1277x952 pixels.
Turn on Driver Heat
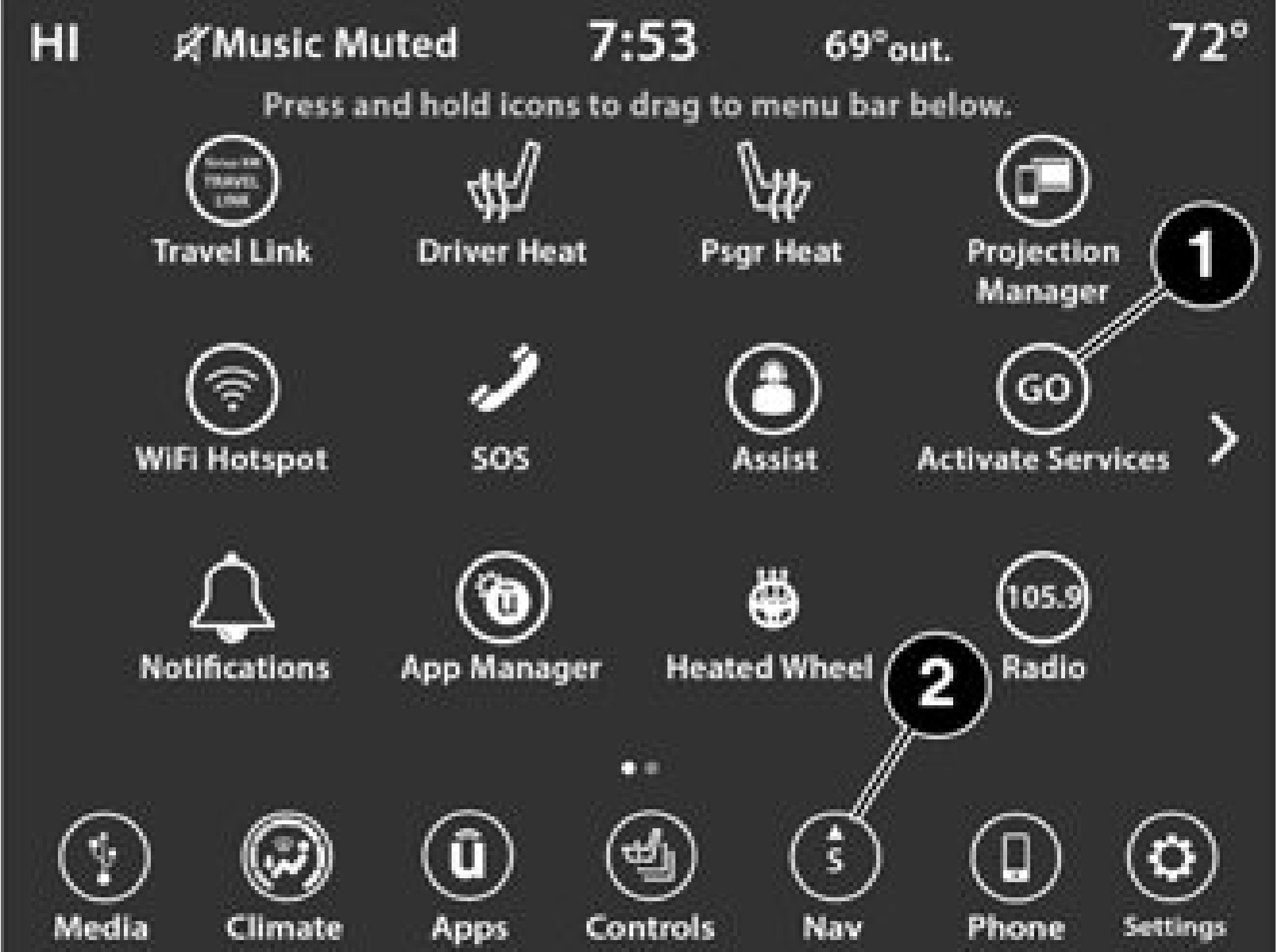502,182
